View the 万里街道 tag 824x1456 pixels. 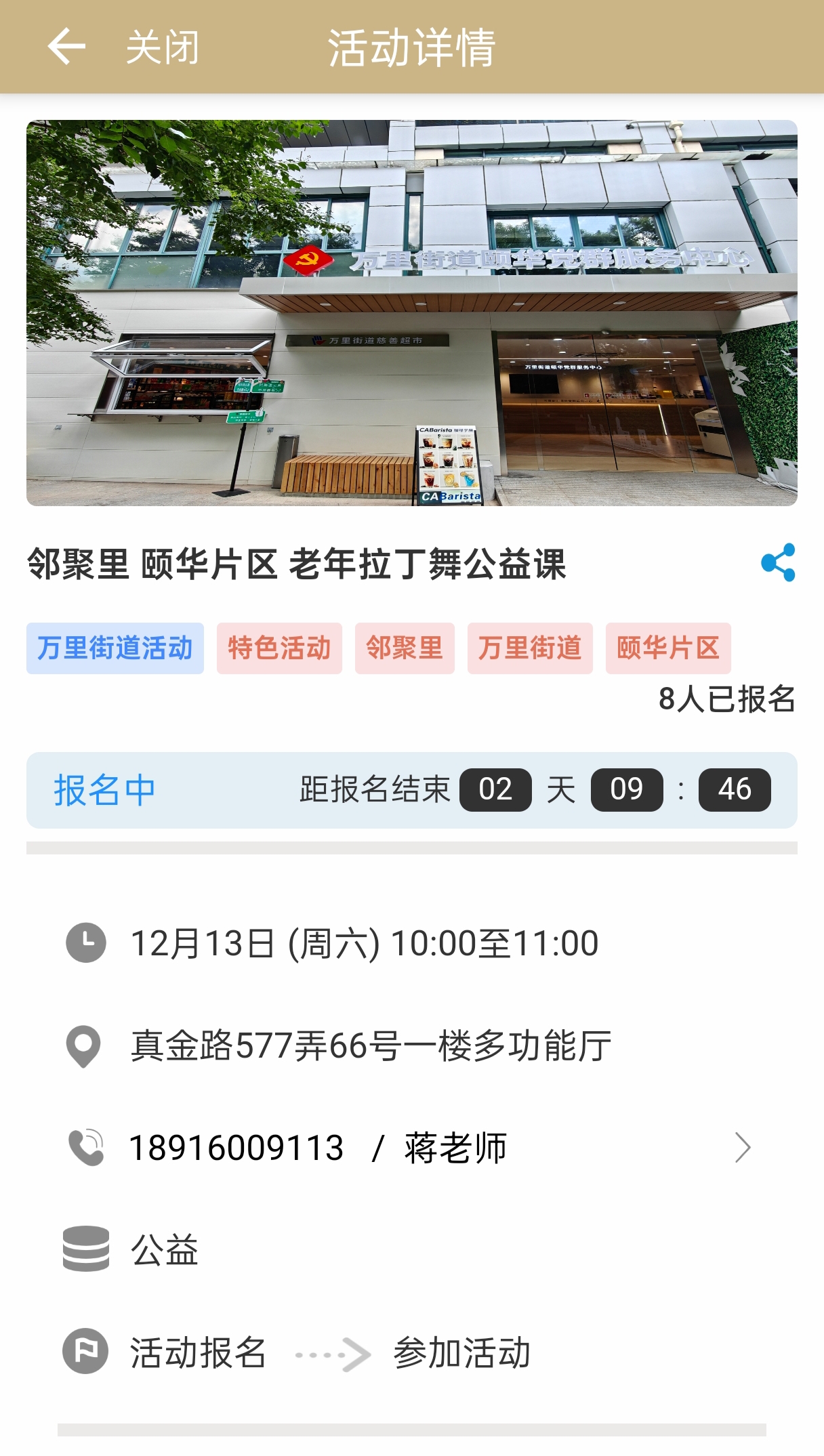pyautogui.click(x=530, y=648)
